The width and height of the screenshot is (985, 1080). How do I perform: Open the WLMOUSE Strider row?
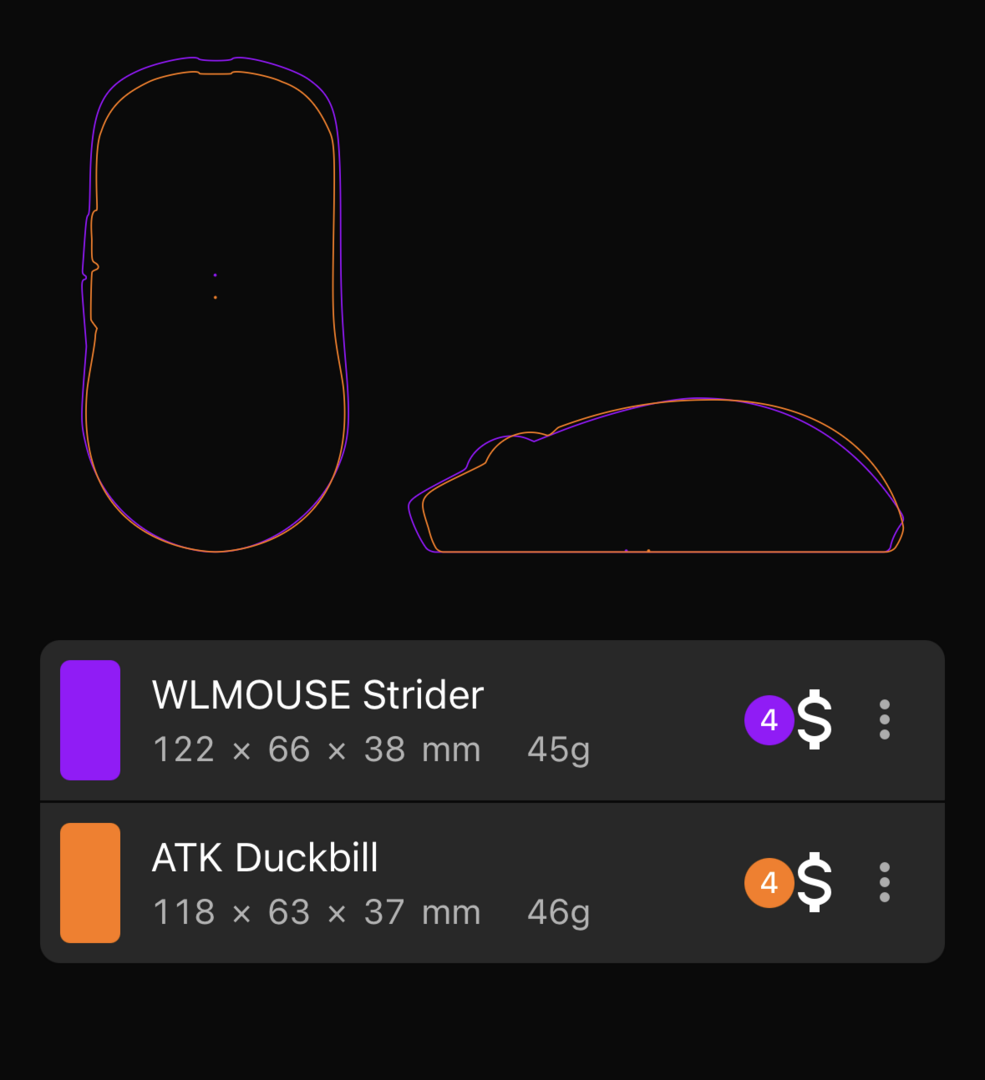tap(400, 720)
